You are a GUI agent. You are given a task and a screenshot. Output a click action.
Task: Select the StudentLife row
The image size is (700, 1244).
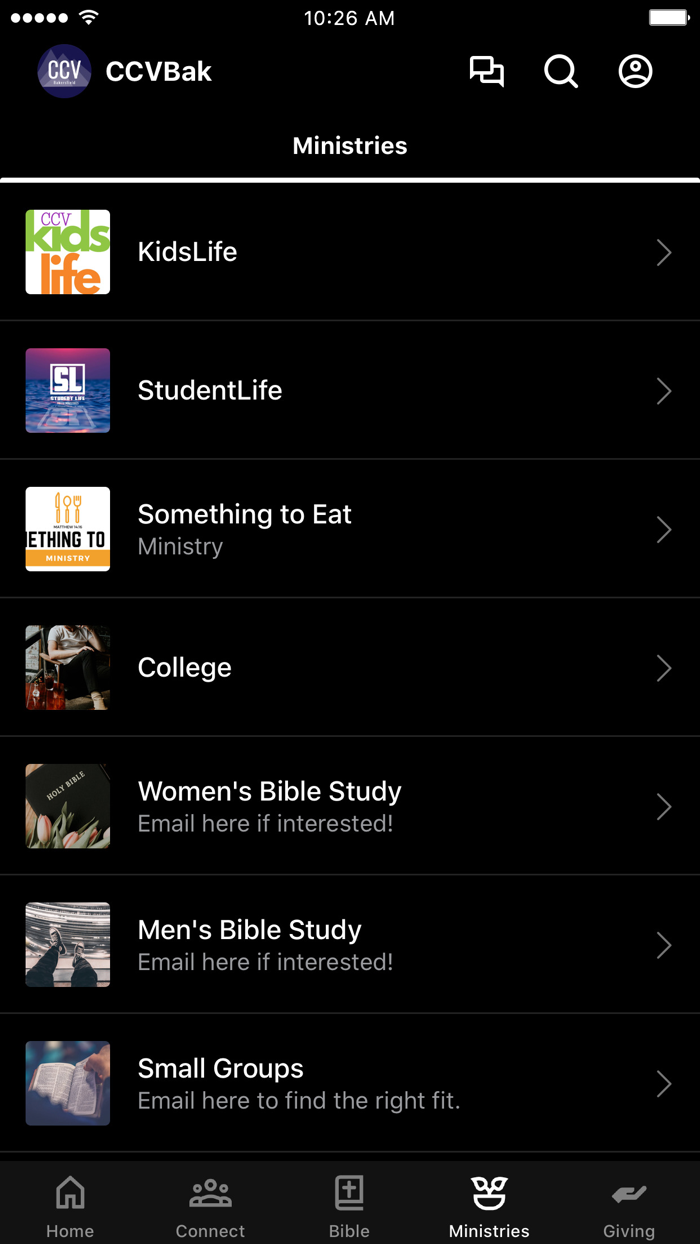tap(350, 390)
